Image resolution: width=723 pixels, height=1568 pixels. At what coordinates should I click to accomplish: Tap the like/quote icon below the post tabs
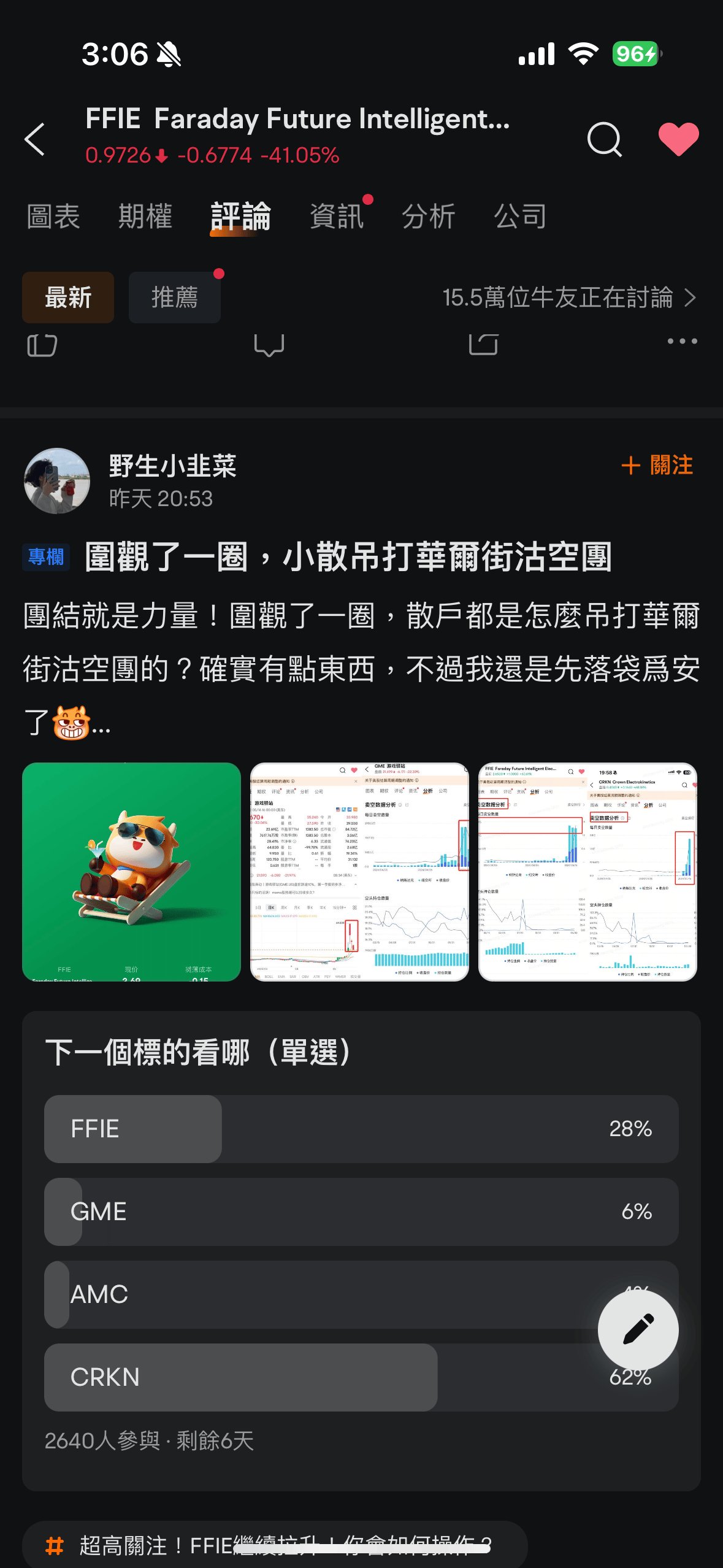[x=43, y=345]
